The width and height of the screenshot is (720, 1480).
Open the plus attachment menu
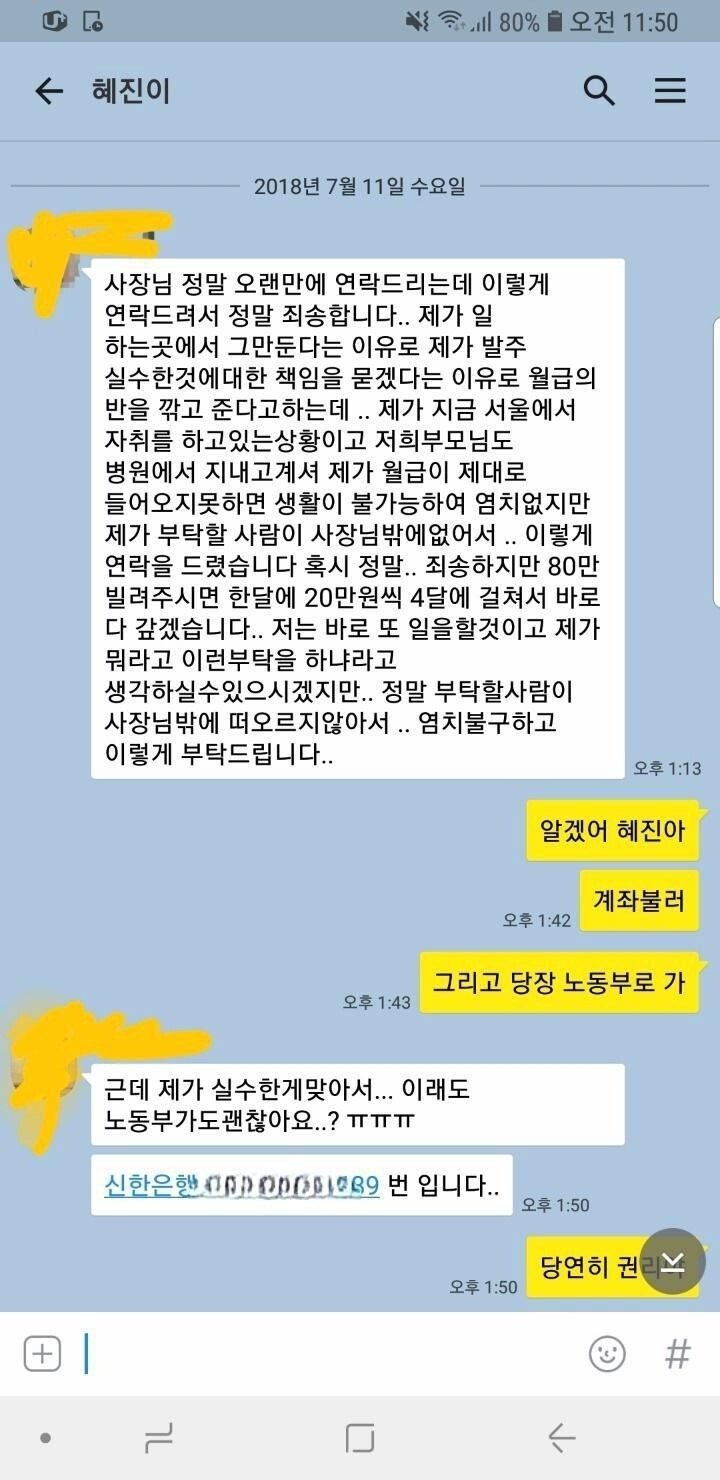tap(42, 1354)
